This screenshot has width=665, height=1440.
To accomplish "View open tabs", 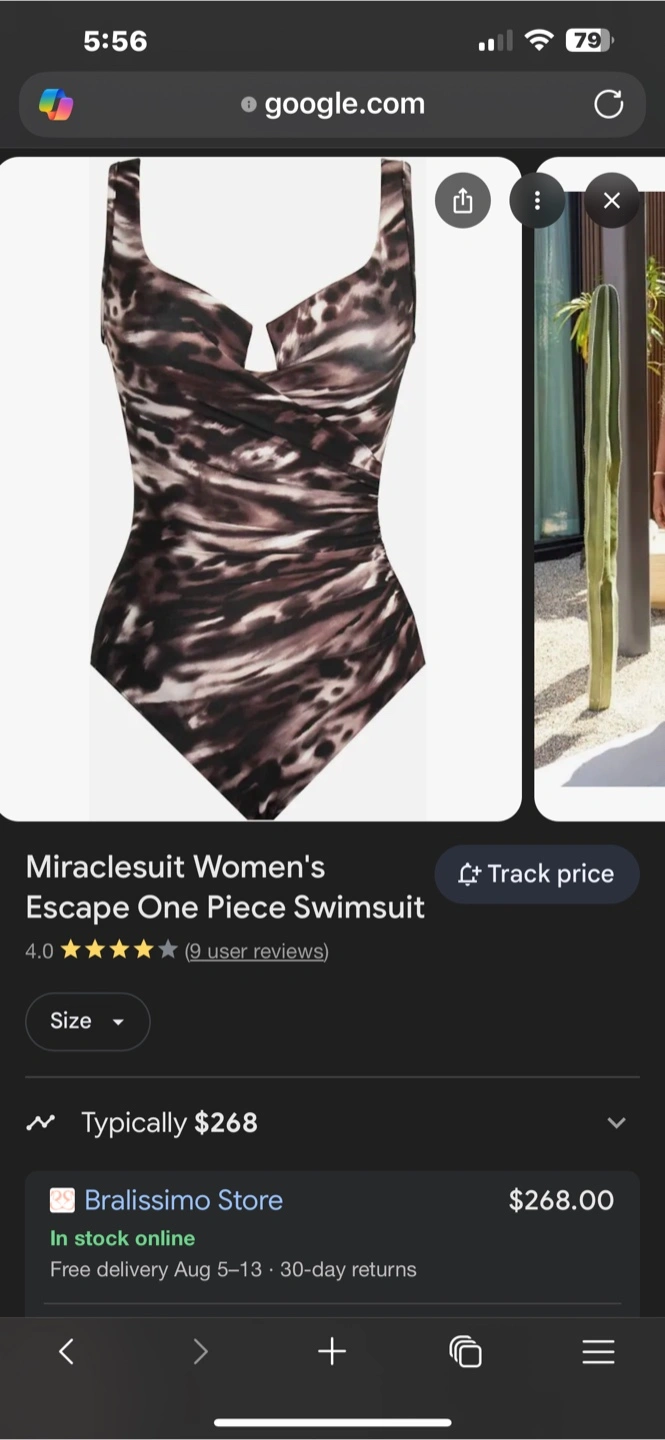I will [x=465, y=1353].
